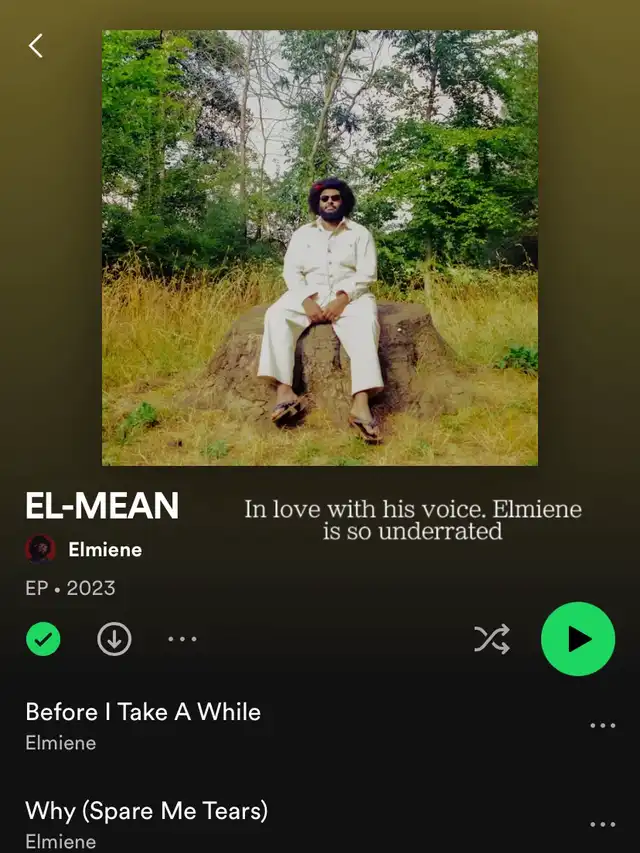Open options for Why (Spare Me Tears)

tap(602, 824)
